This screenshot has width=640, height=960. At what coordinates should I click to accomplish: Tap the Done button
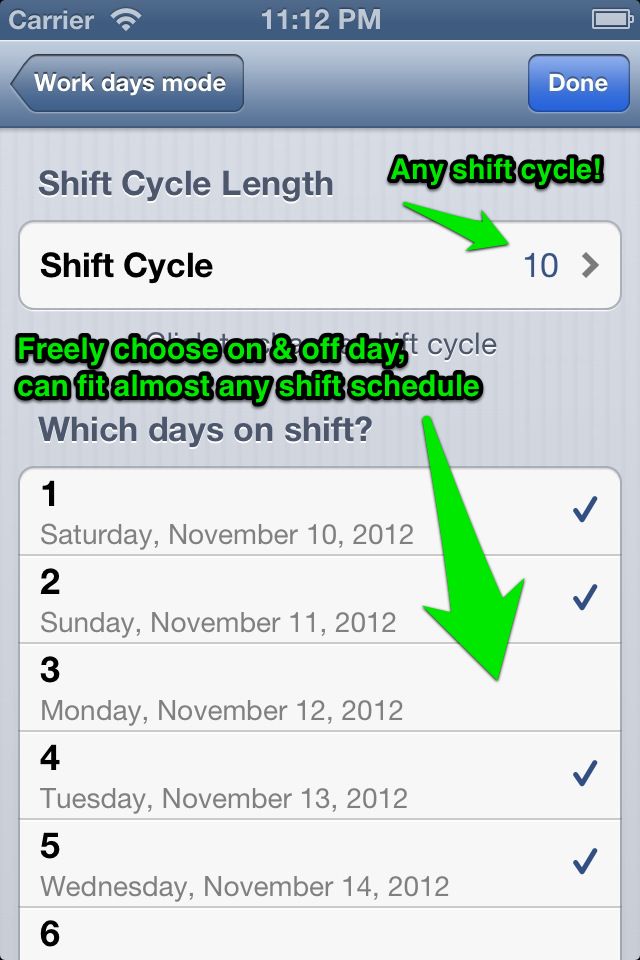click(x=577, y=83)
